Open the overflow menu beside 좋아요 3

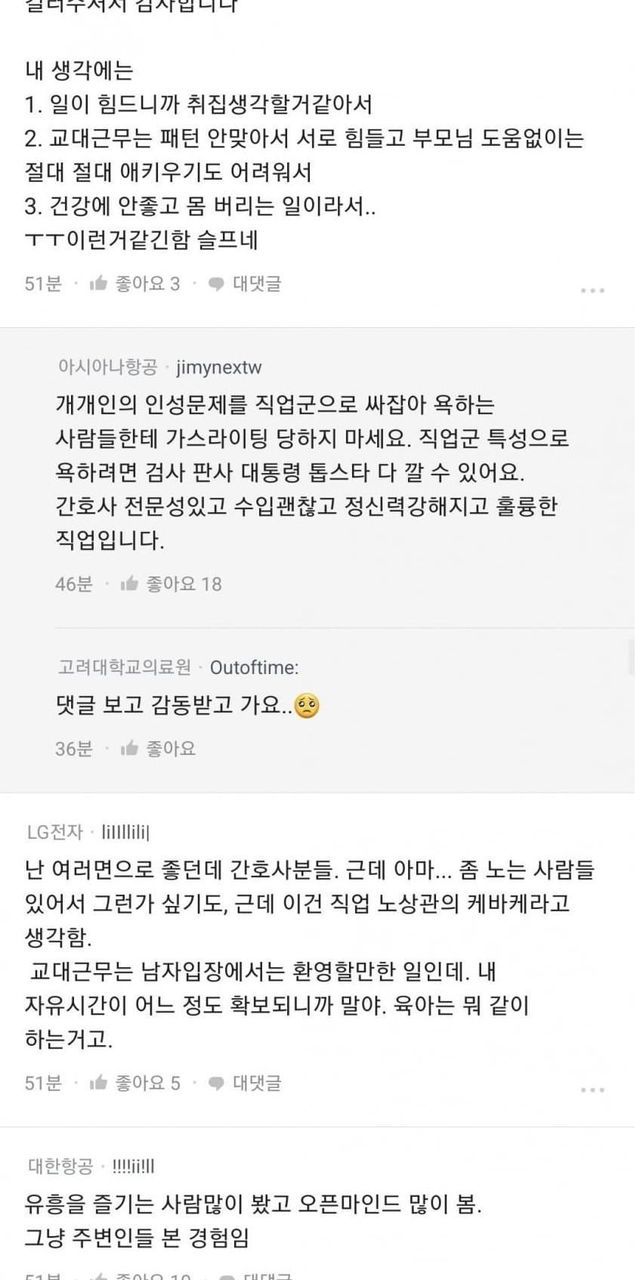(x=592, y=290)
